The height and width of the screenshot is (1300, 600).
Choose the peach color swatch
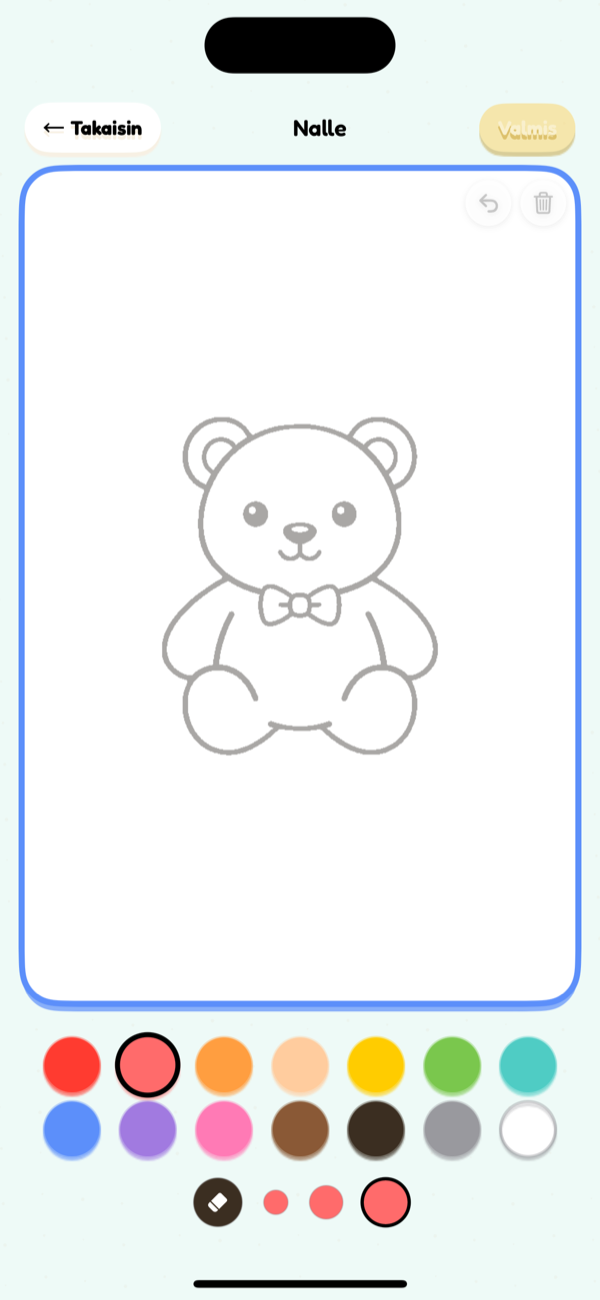(300, 1065)
